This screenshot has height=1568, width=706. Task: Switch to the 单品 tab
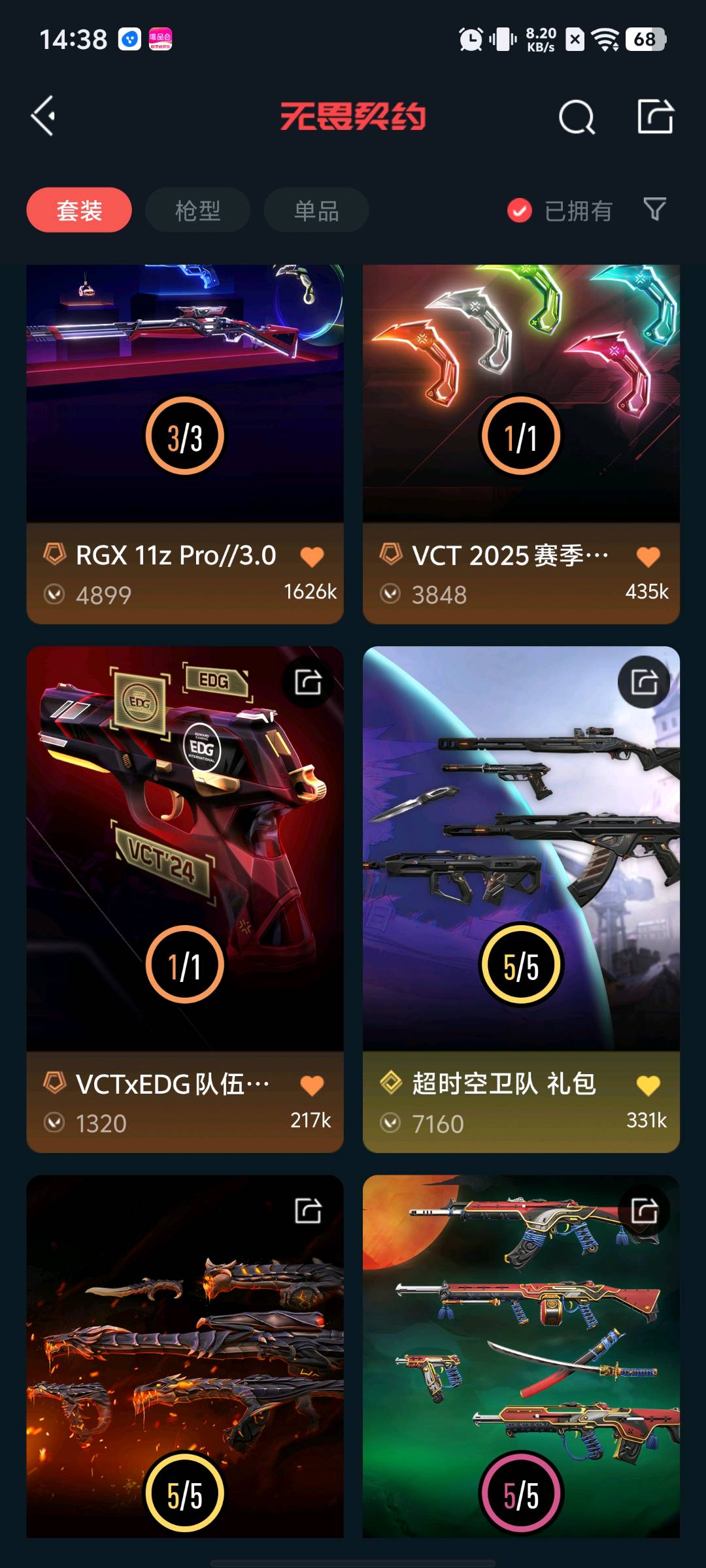tap(316, 210)
